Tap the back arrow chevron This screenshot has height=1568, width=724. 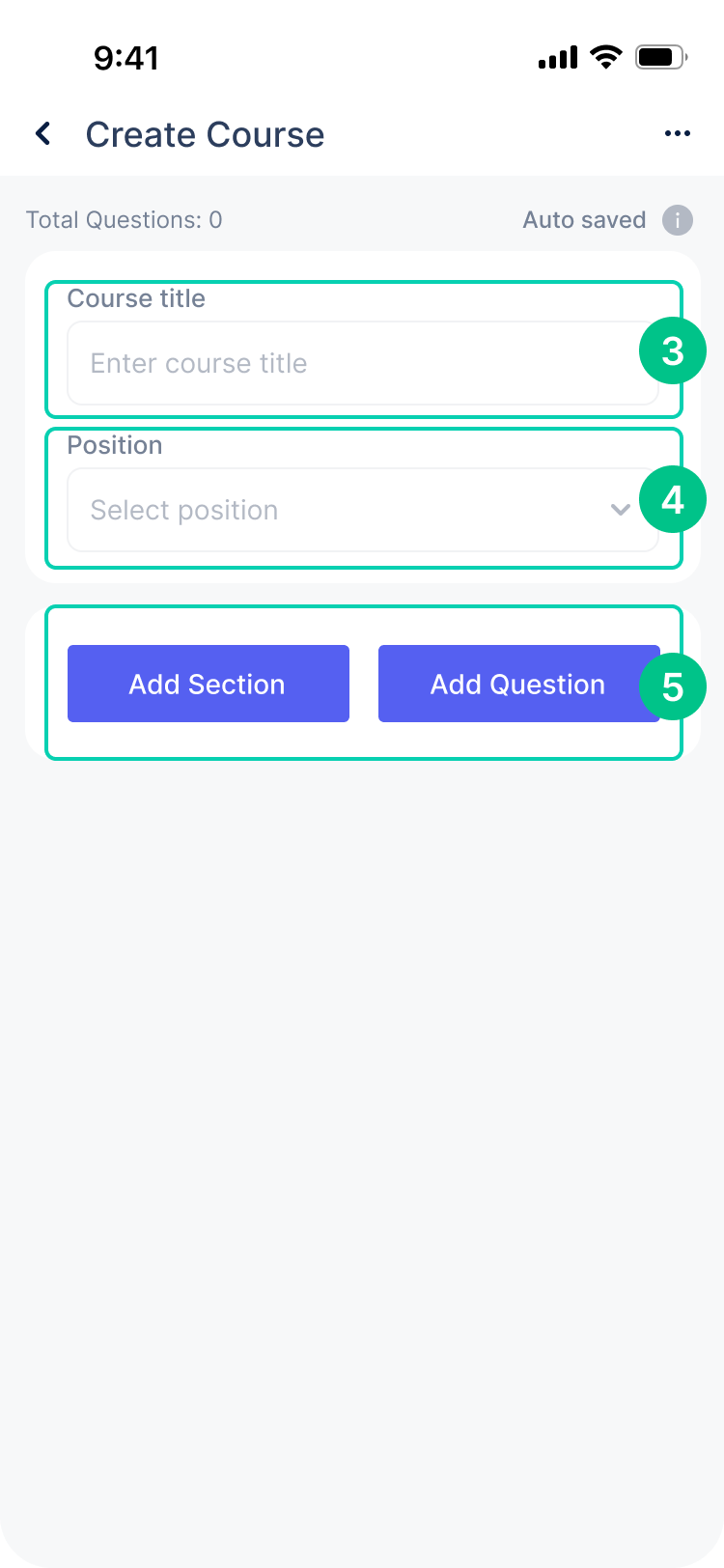click(x=43, y=133)
